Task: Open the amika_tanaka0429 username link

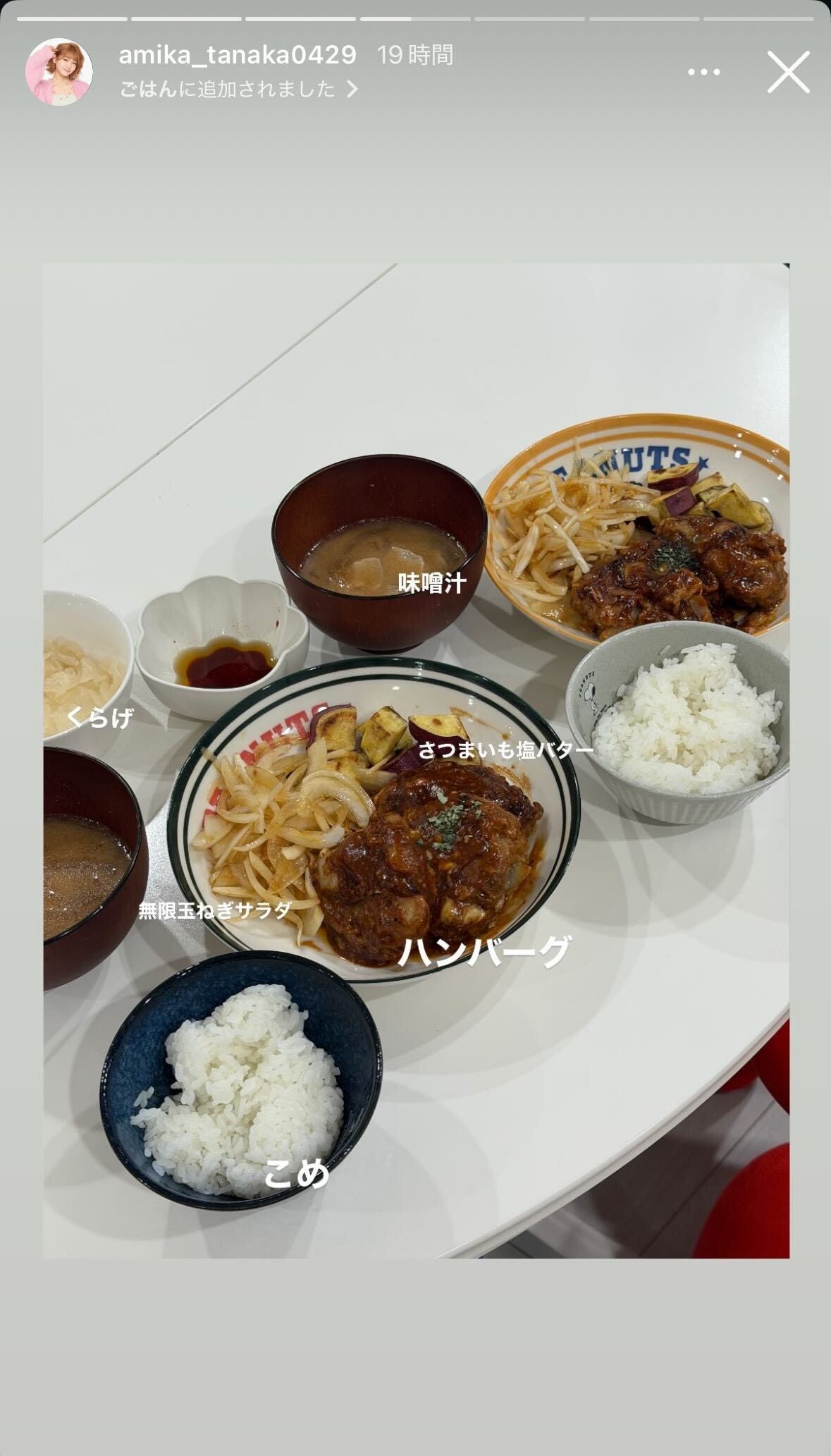Action: click(238, 55)
